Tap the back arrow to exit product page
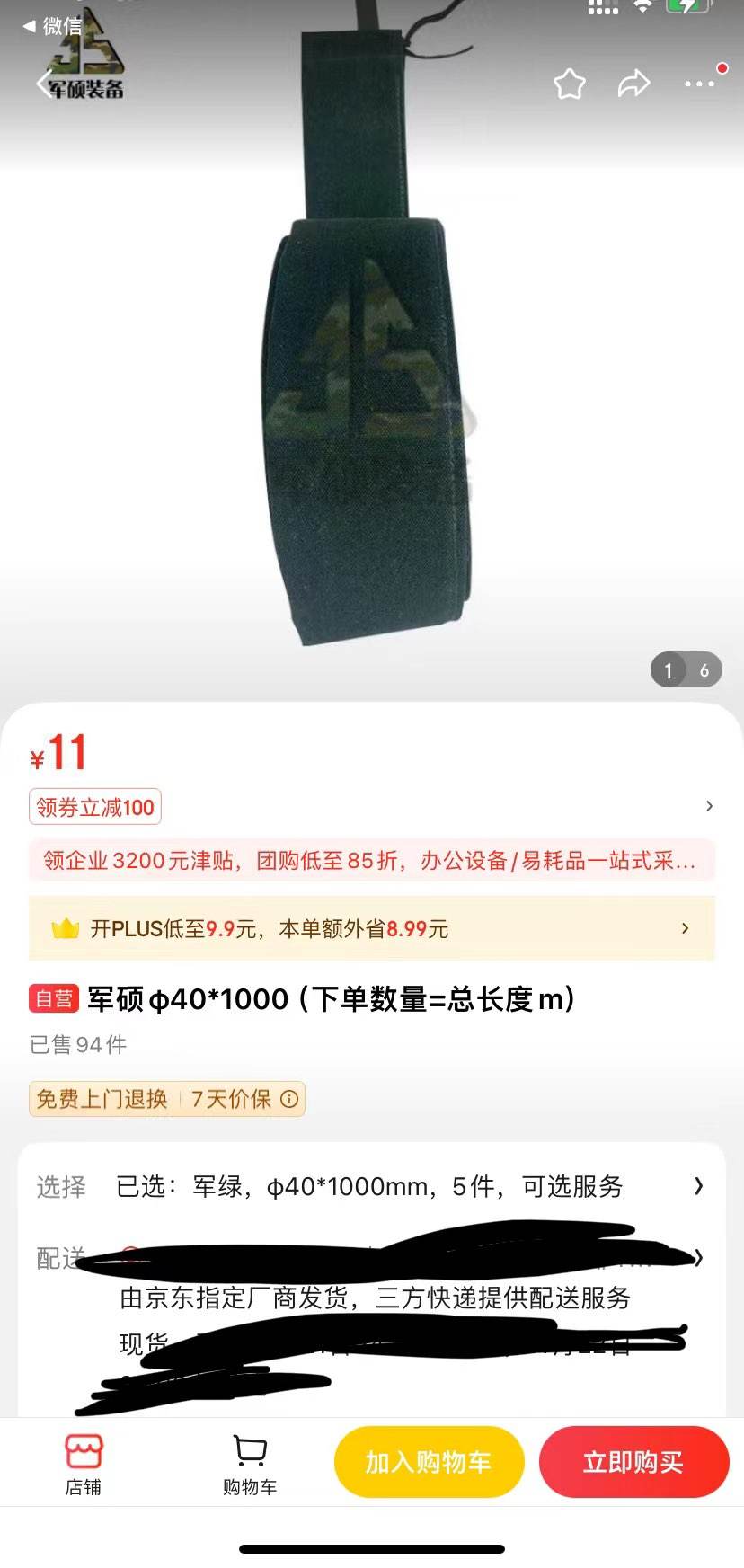Image resolution: width=744 pixels, height=1568 pixels. [x=43, y=84]
